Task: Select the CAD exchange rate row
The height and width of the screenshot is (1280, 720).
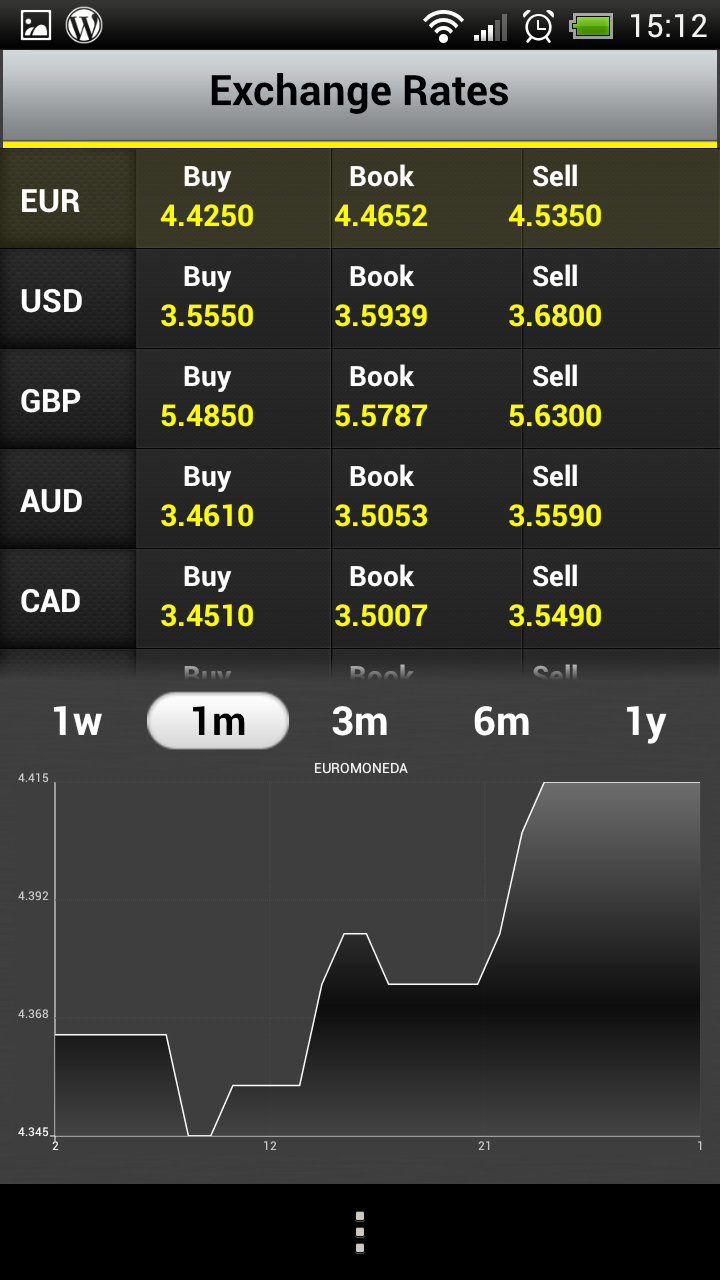Action: pos(360,599)
